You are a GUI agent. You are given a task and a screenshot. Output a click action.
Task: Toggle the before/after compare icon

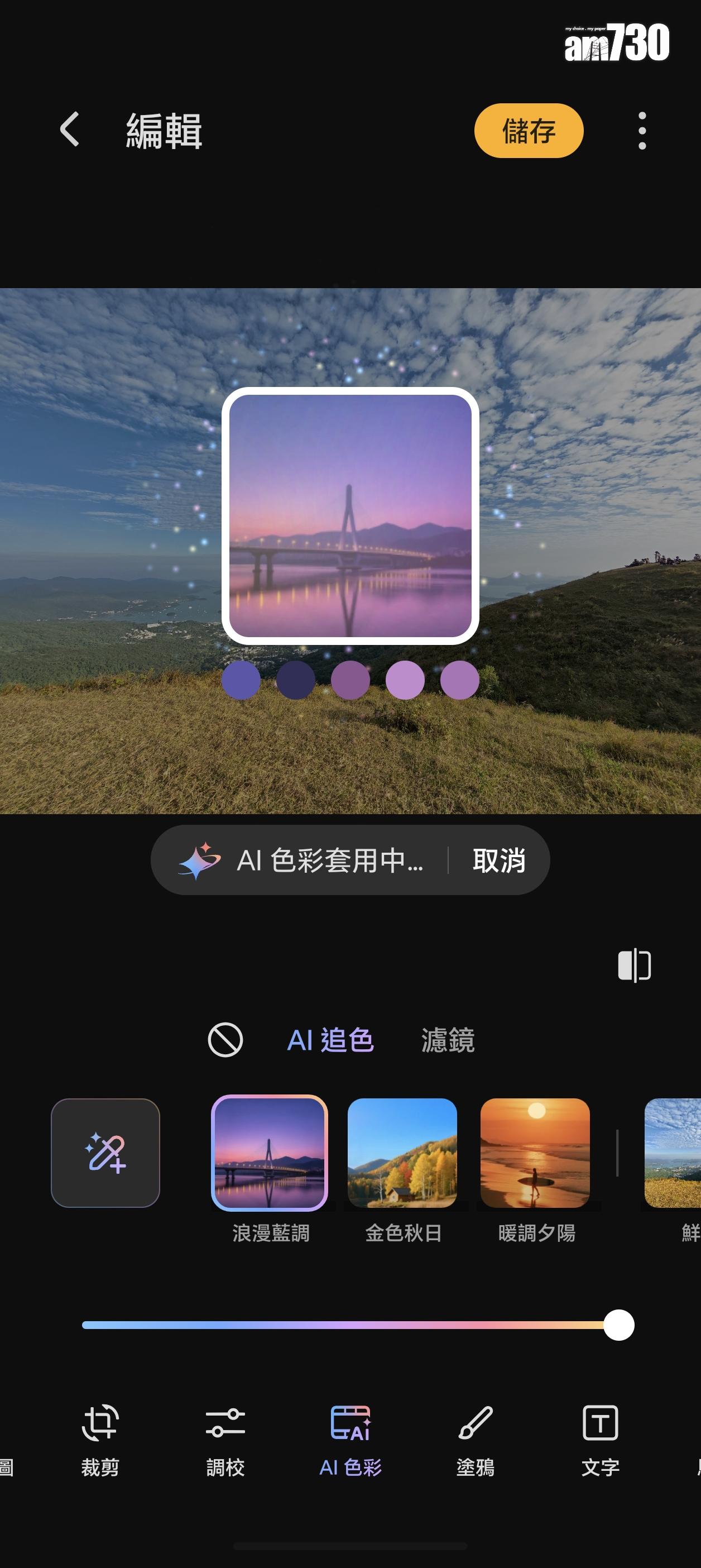pos(634,965)
